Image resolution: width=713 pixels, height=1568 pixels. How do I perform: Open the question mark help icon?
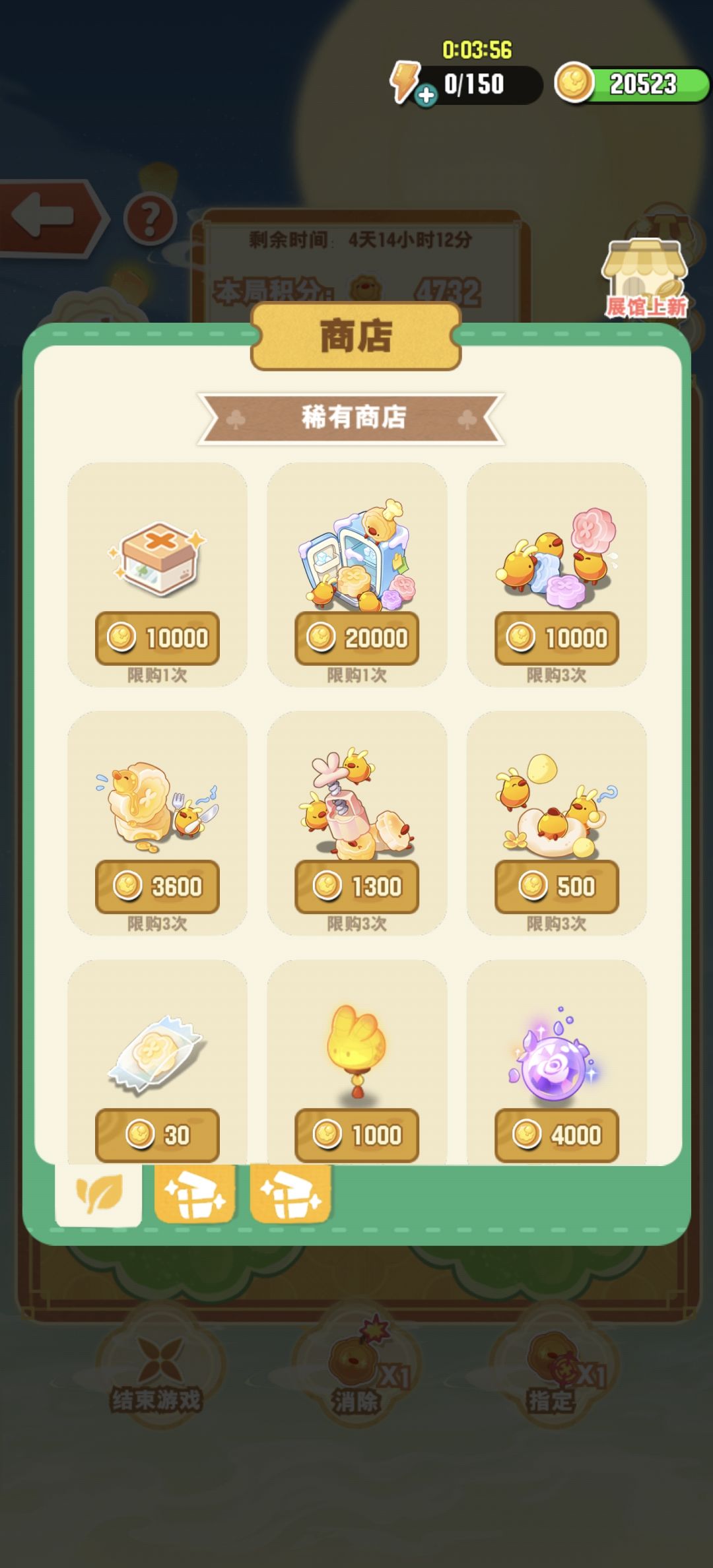[151, 218]
